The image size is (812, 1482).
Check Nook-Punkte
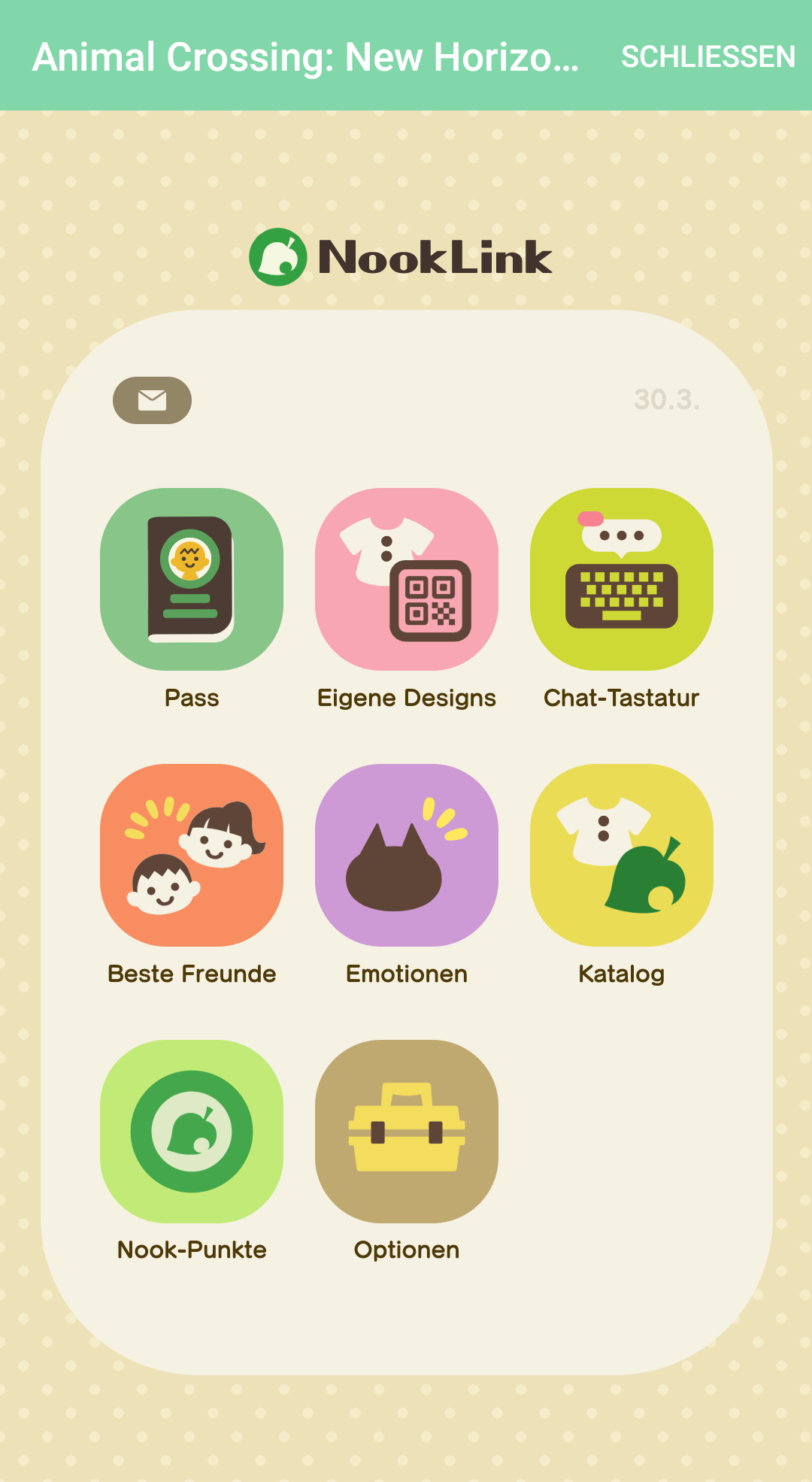(x=192, y=1131)
